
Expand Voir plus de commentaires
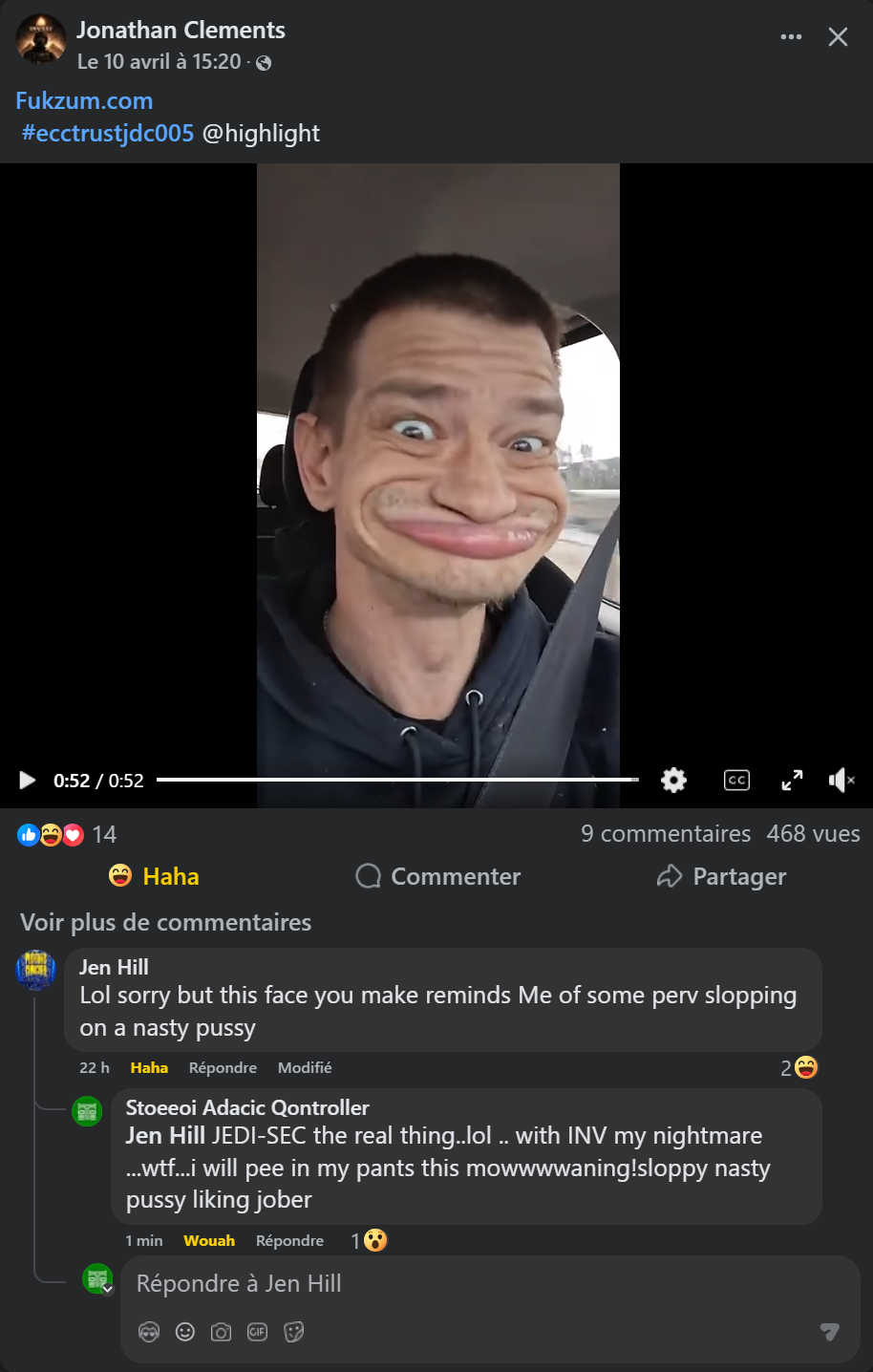(165, 922)
